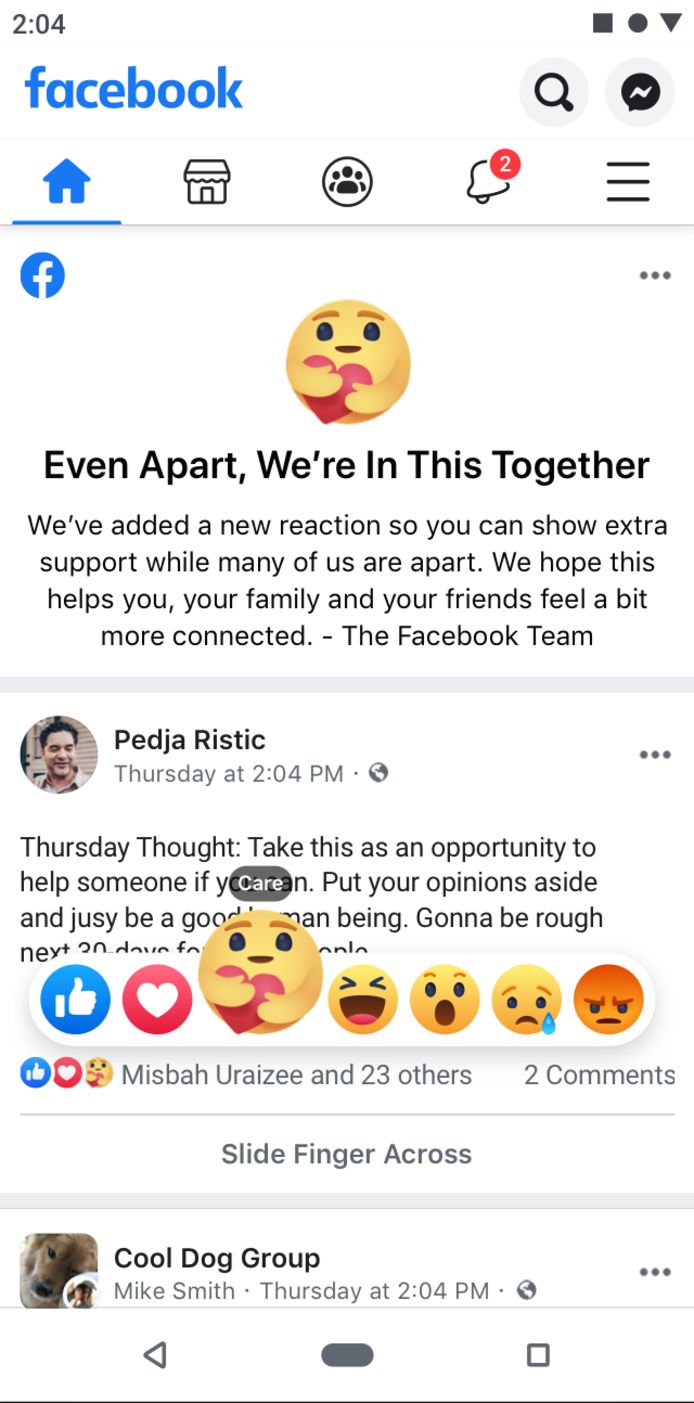Open Facebook search
Viewport: 694px width, 1403px height.
[554, 93]
